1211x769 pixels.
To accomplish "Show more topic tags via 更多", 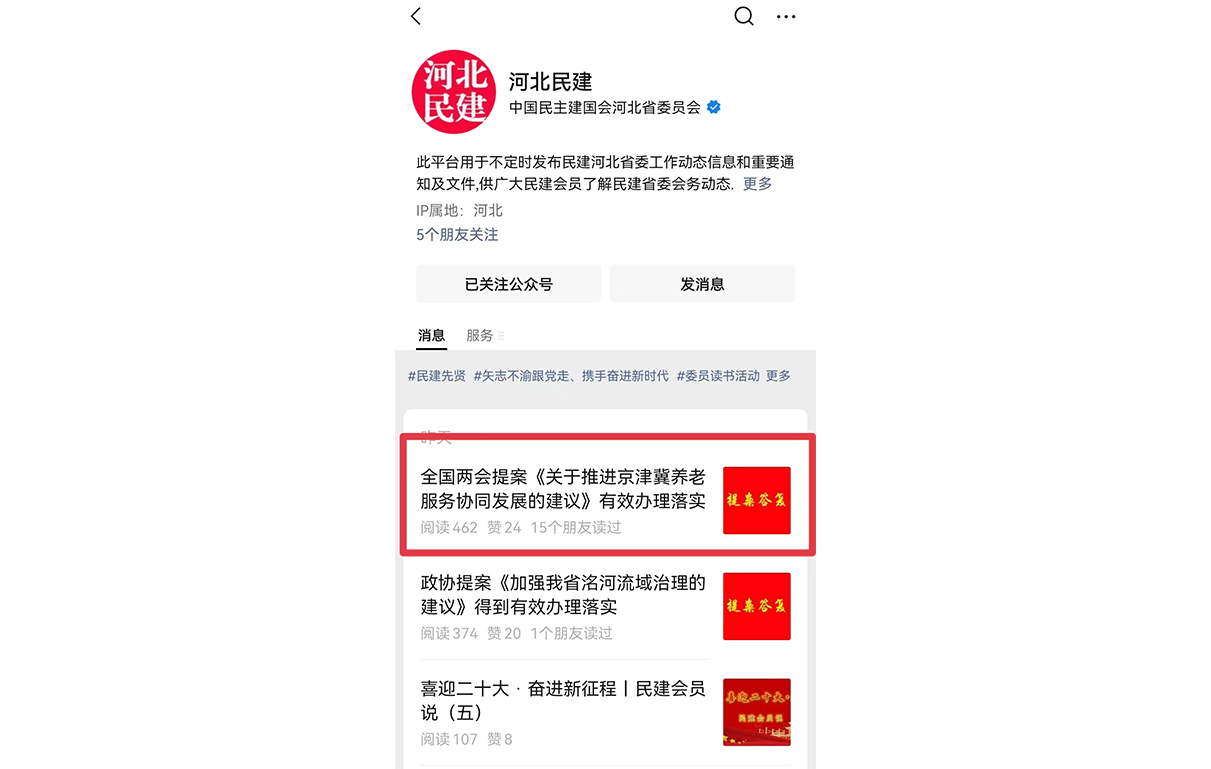I will point(778,376).
